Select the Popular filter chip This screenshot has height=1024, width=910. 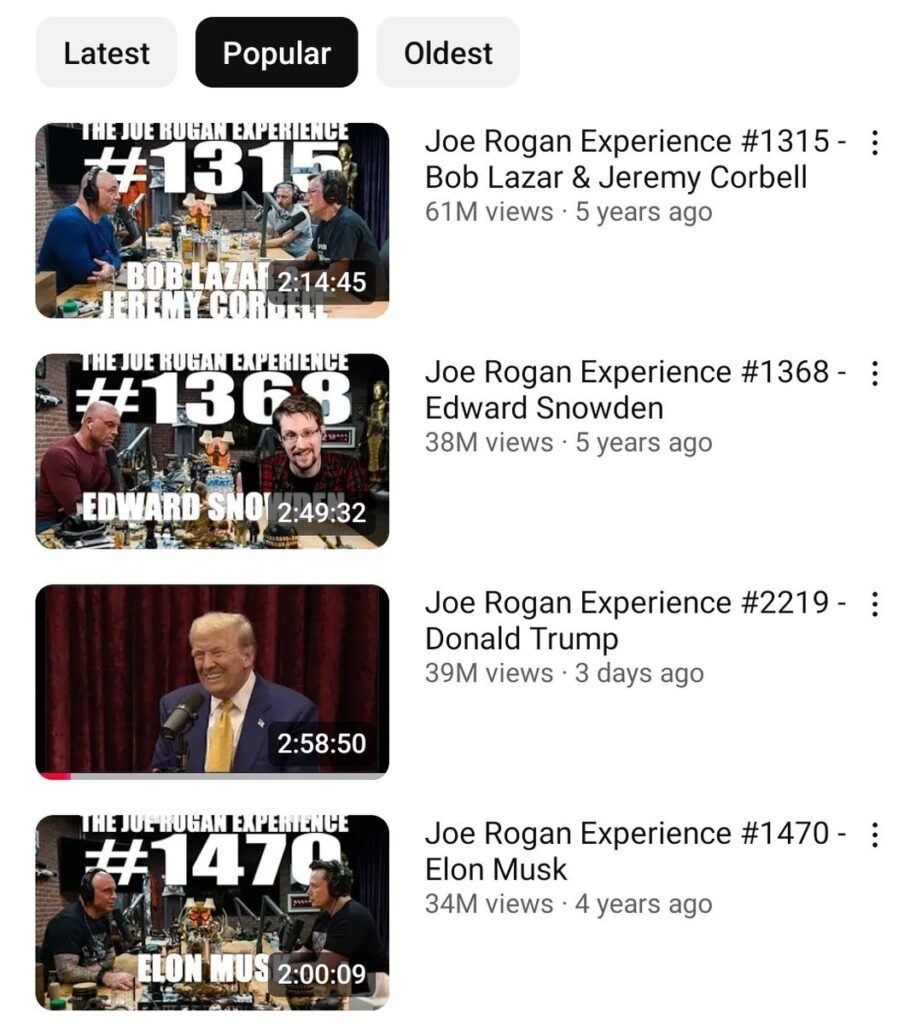[x=276, y=53]
